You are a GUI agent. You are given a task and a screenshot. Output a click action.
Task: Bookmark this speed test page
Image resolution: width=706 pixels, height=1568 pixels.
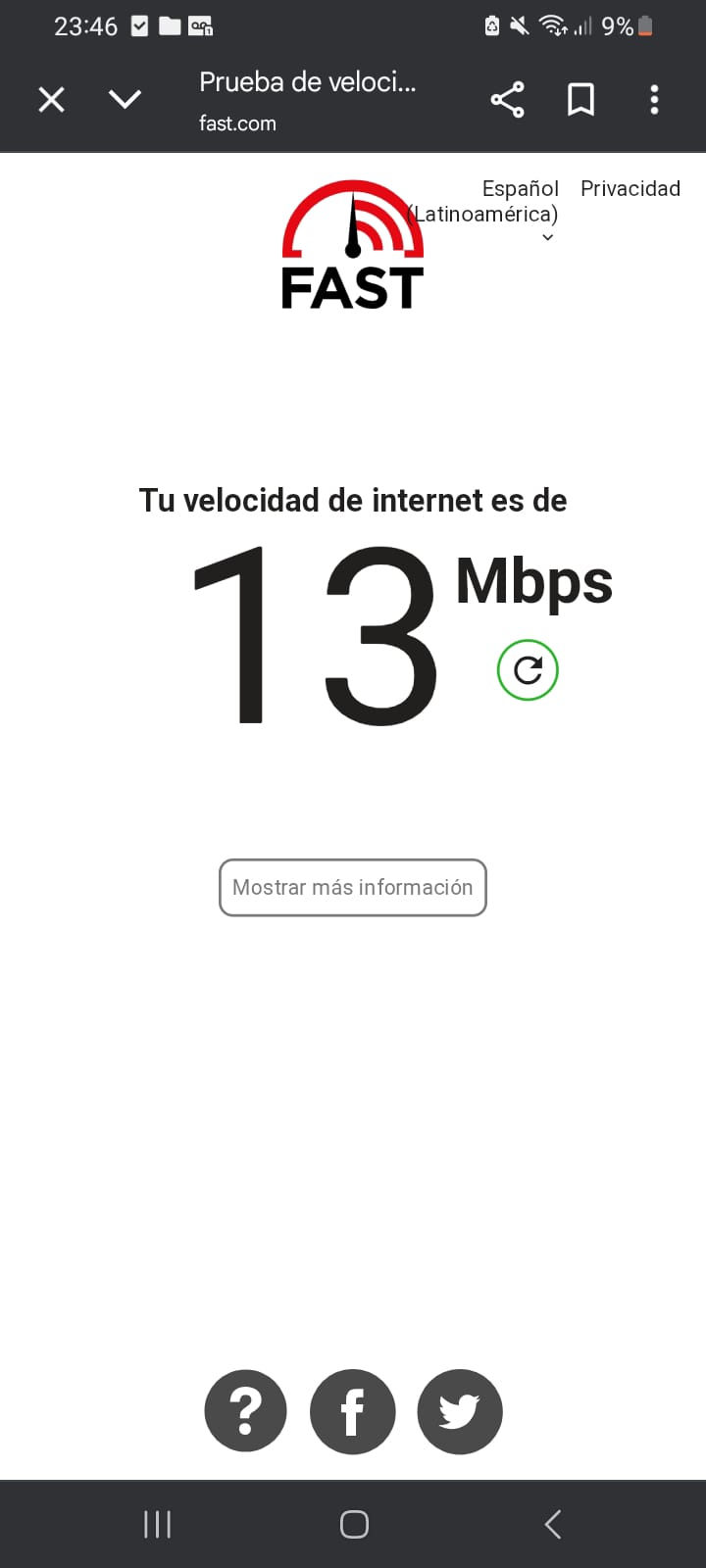[x=580, y=99]
